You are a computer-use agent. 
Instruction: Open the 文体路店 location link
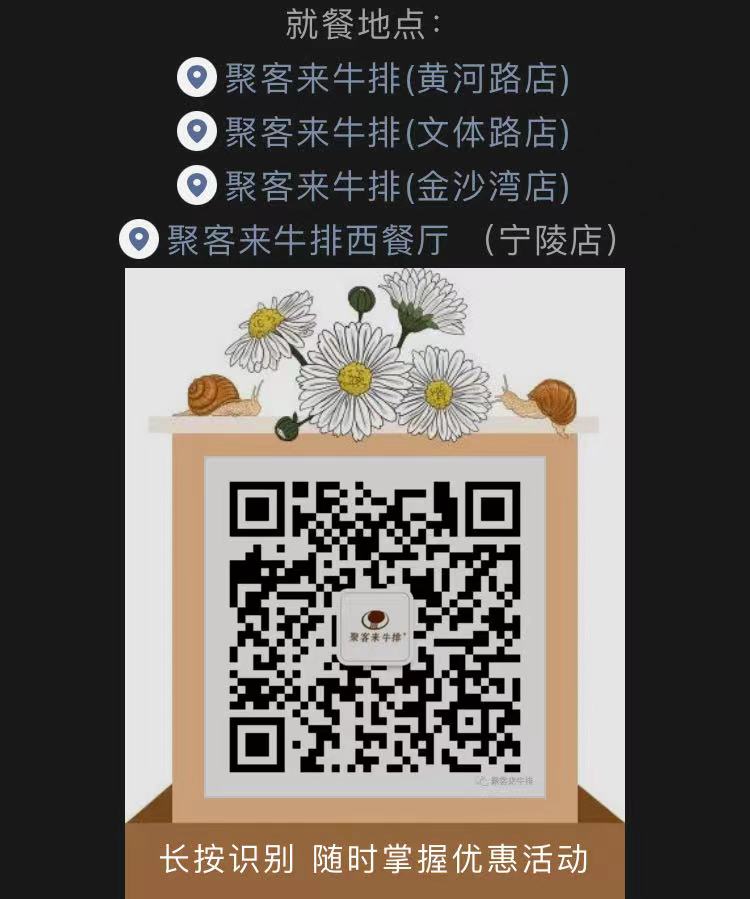tap(396, 132)
